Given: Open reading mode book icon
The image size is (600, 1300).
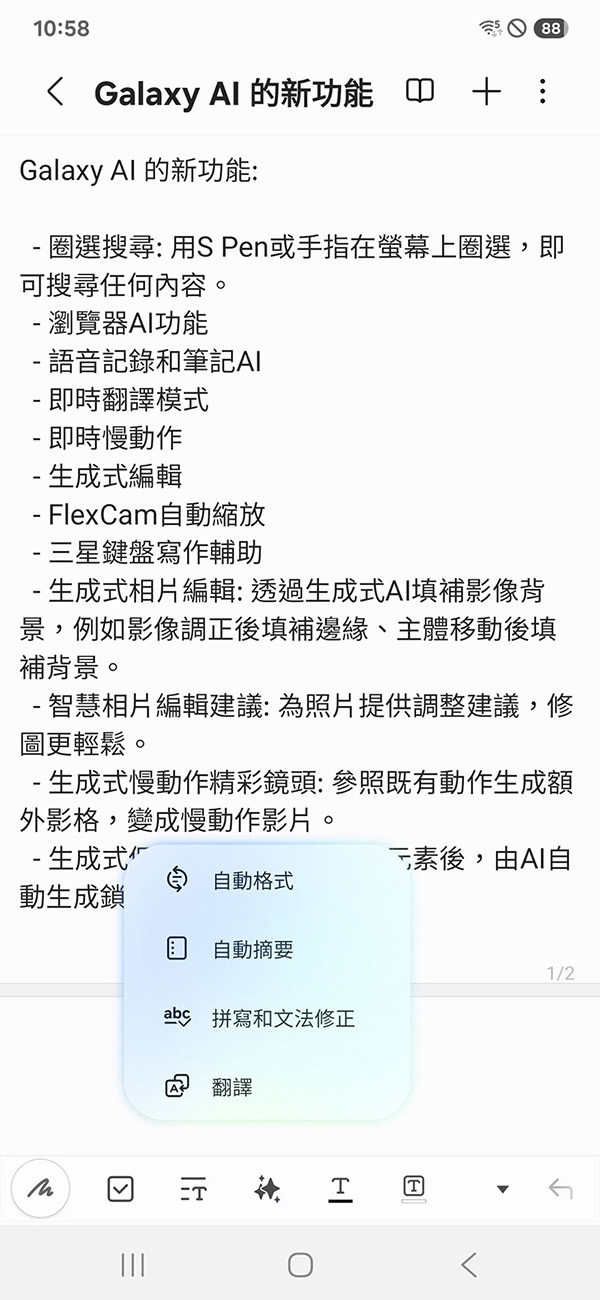Looking at the screenshot, I should coord(420,92).
